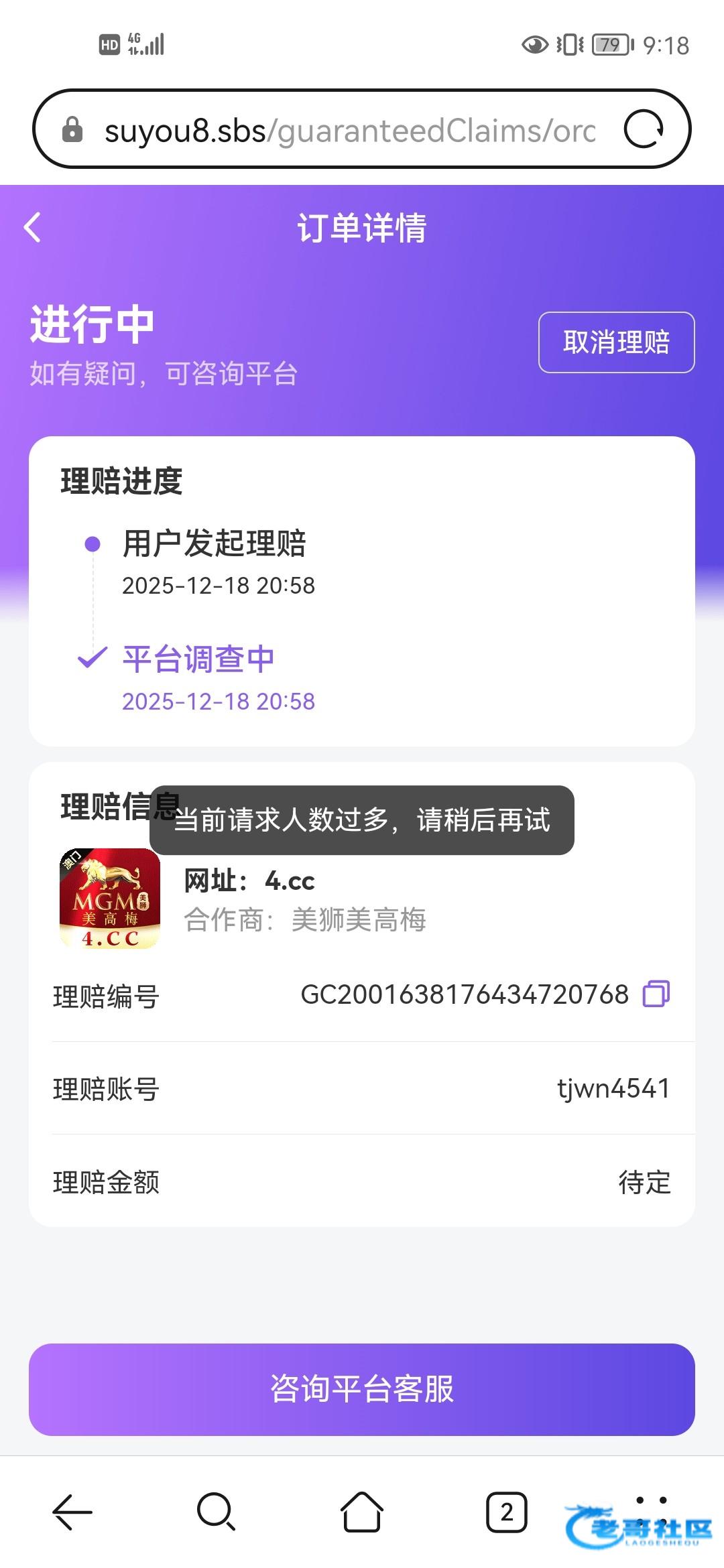The width and height of the screenshot is (724, 1568).
Task: Go back from the 订单详情 page
Action: coord(32,227)
